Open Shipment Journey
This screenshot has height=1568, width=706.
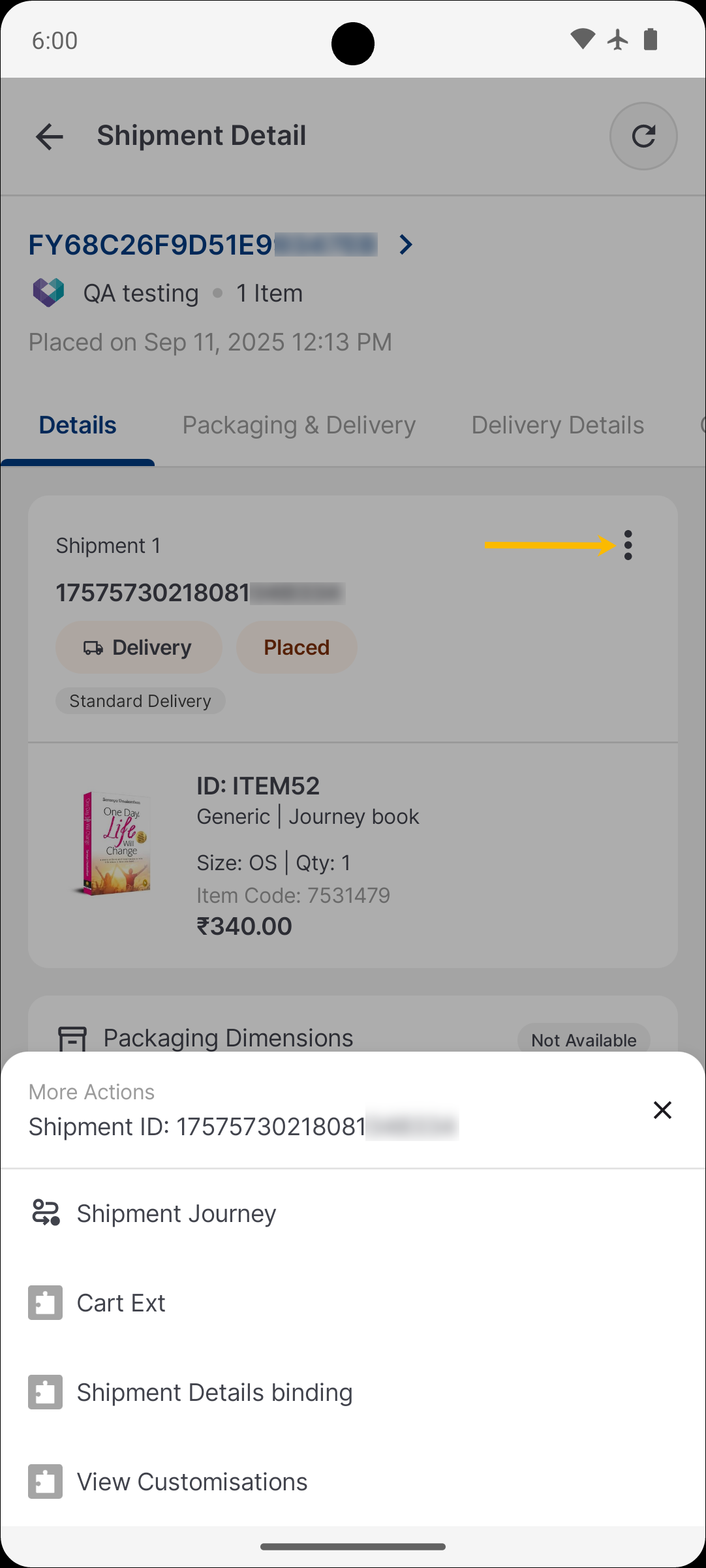click(176, 1214)
